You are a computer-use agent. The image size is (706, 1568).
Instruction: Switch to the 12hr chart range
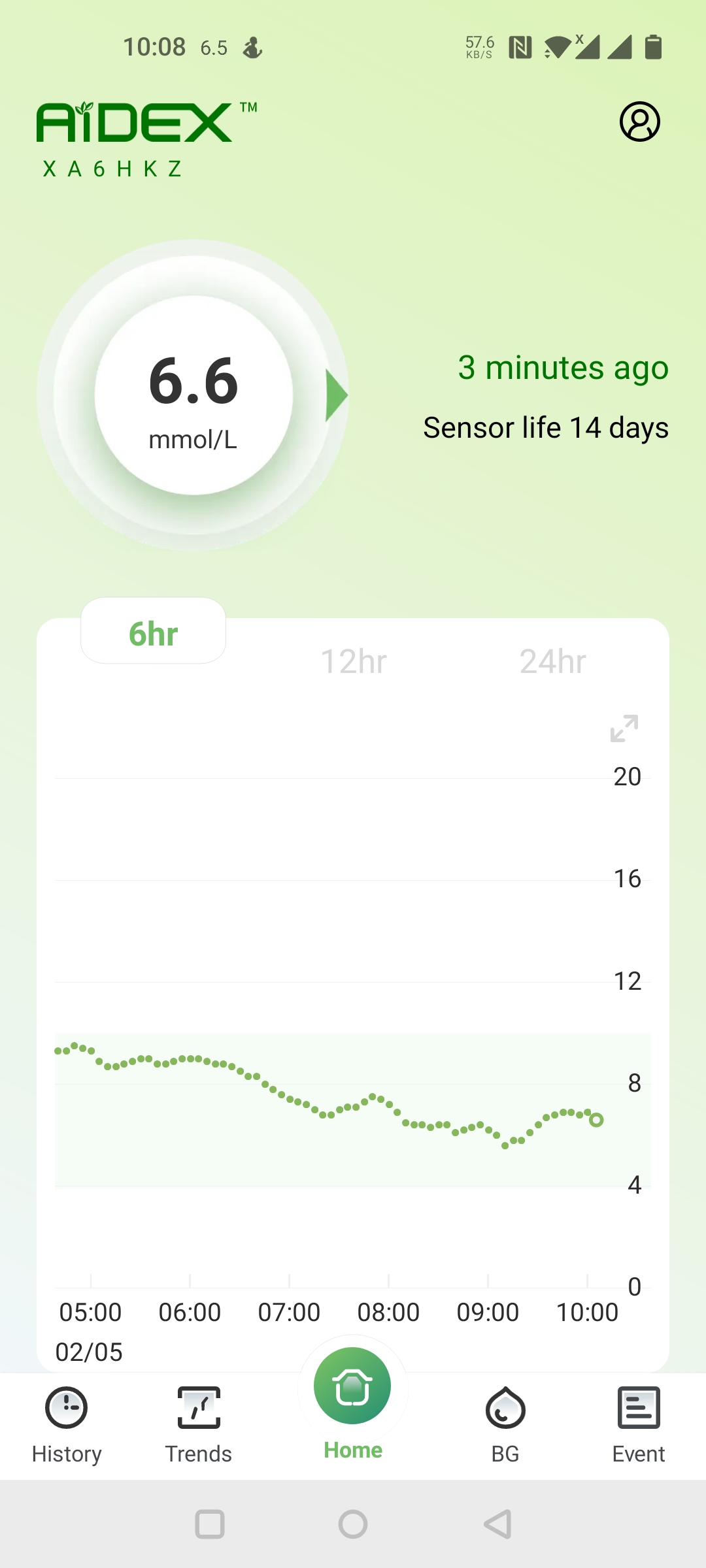(x=354, y=661)
